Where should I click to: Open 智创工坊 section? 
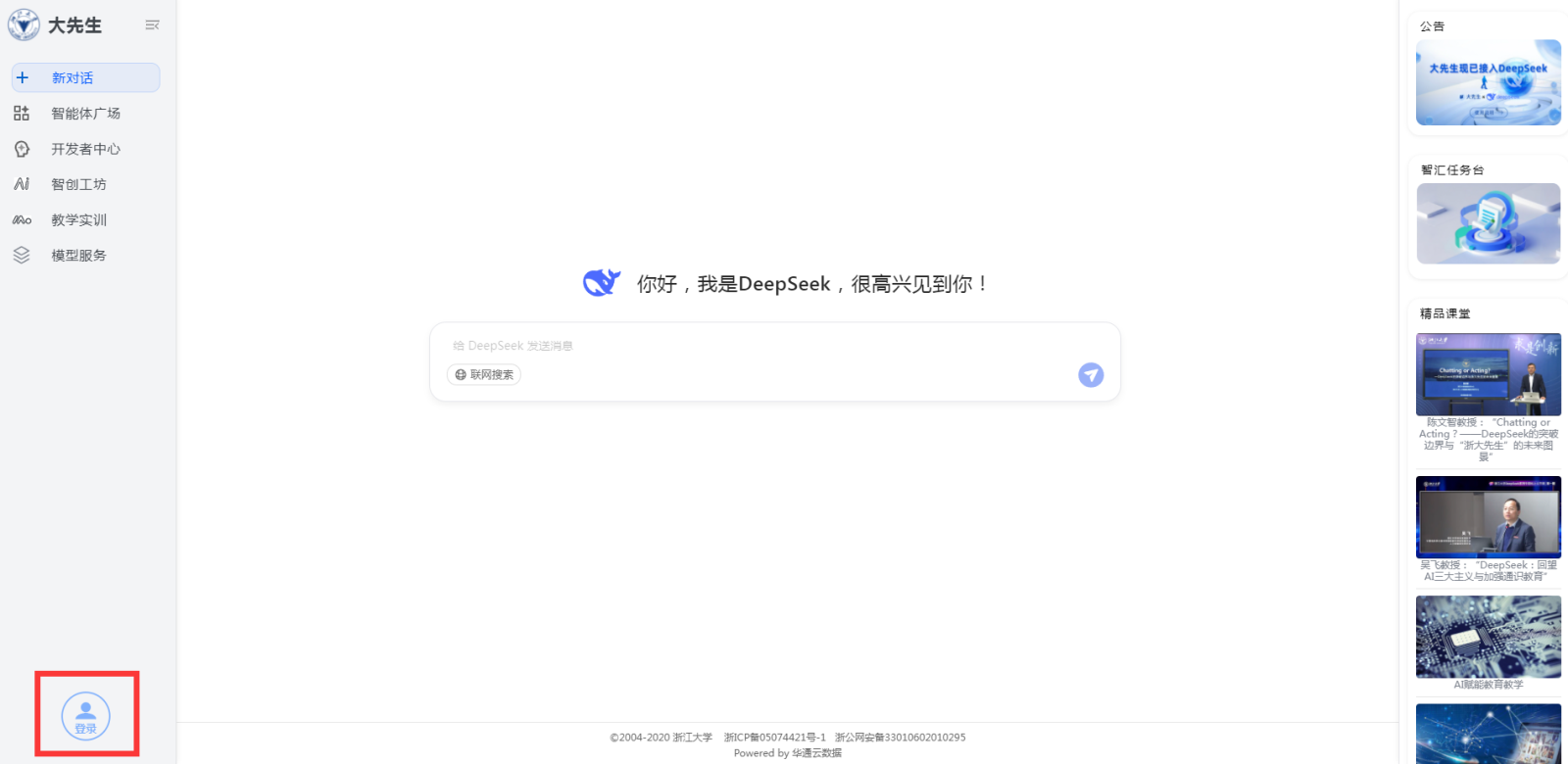point(78,184)
